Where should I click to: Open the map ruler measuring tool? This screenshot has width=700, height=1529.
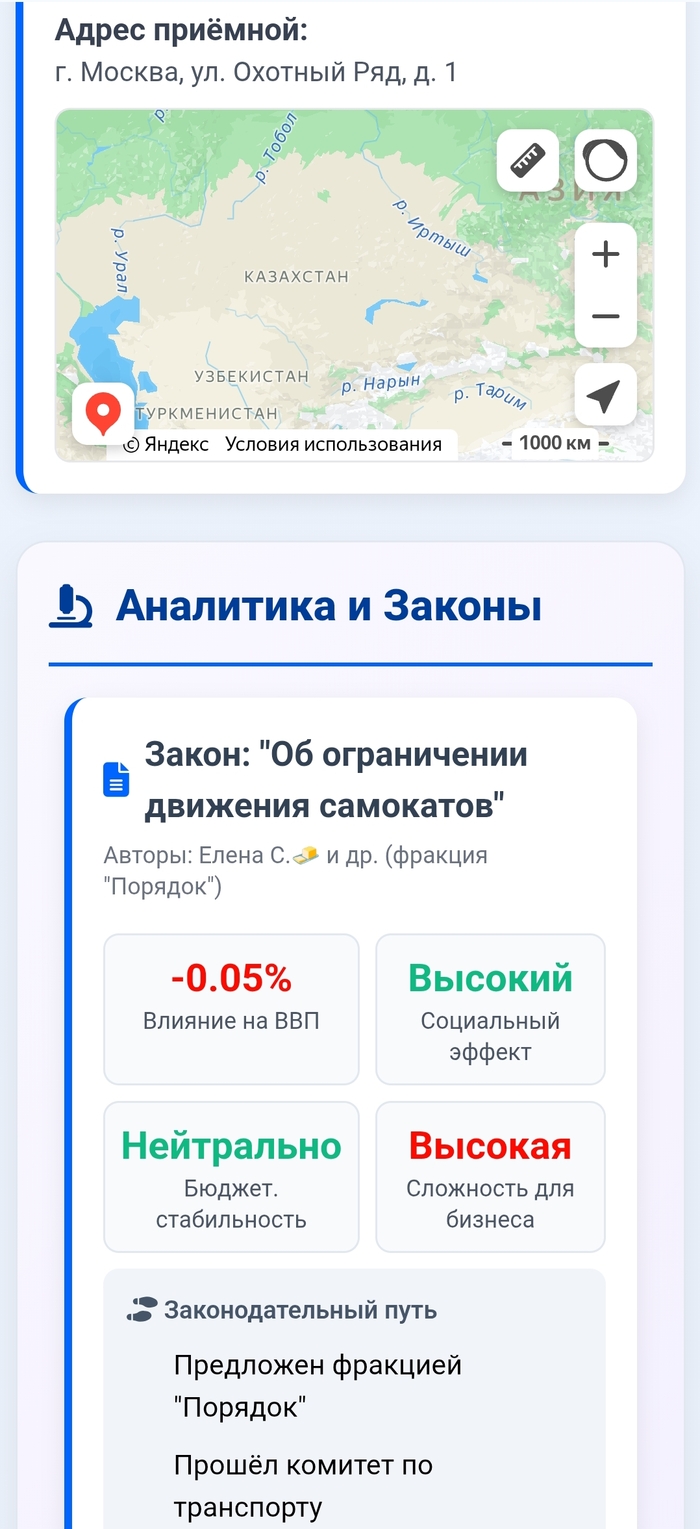pos(528,160)
